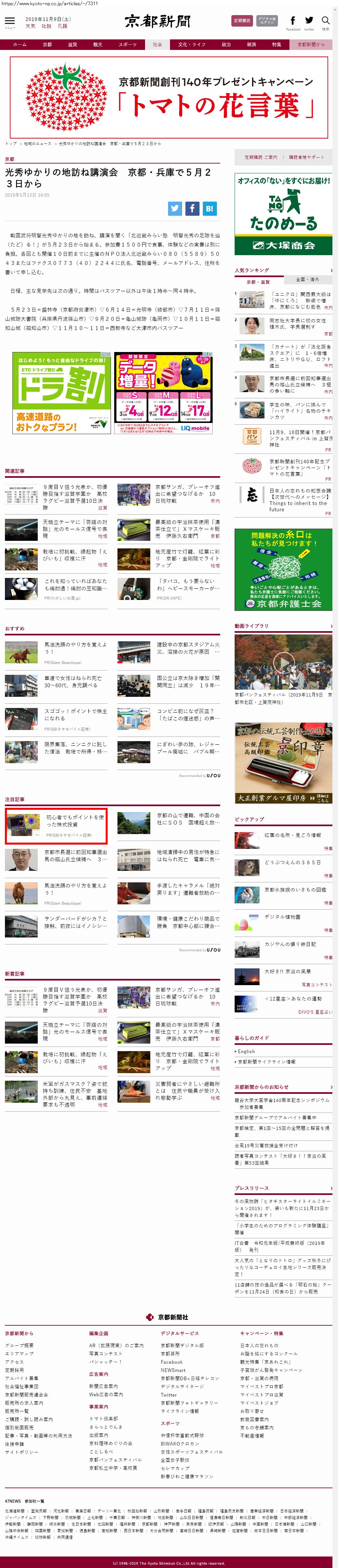Go to the 政治 section

[225, 44]
